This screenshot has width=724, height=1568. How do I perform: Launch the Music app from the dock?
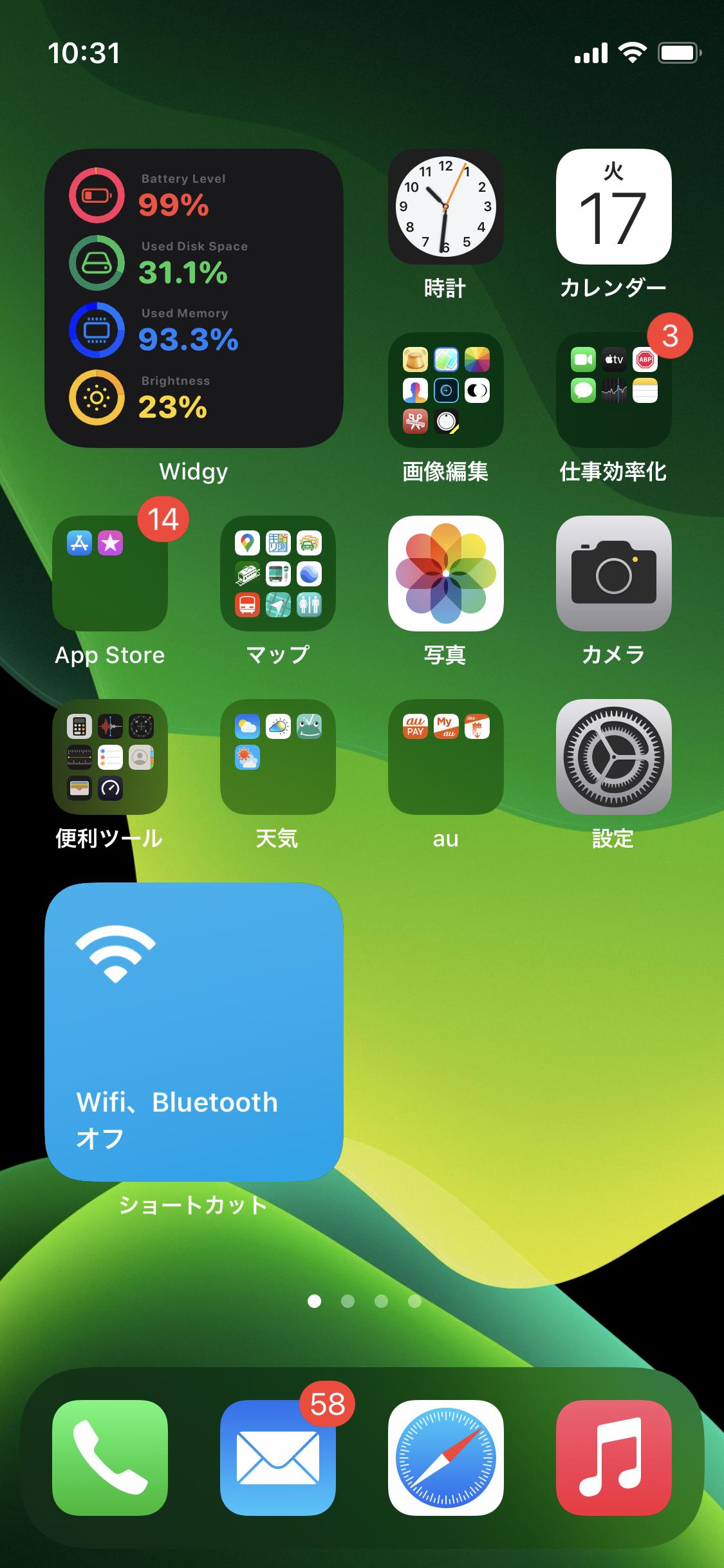[613, 1457]
